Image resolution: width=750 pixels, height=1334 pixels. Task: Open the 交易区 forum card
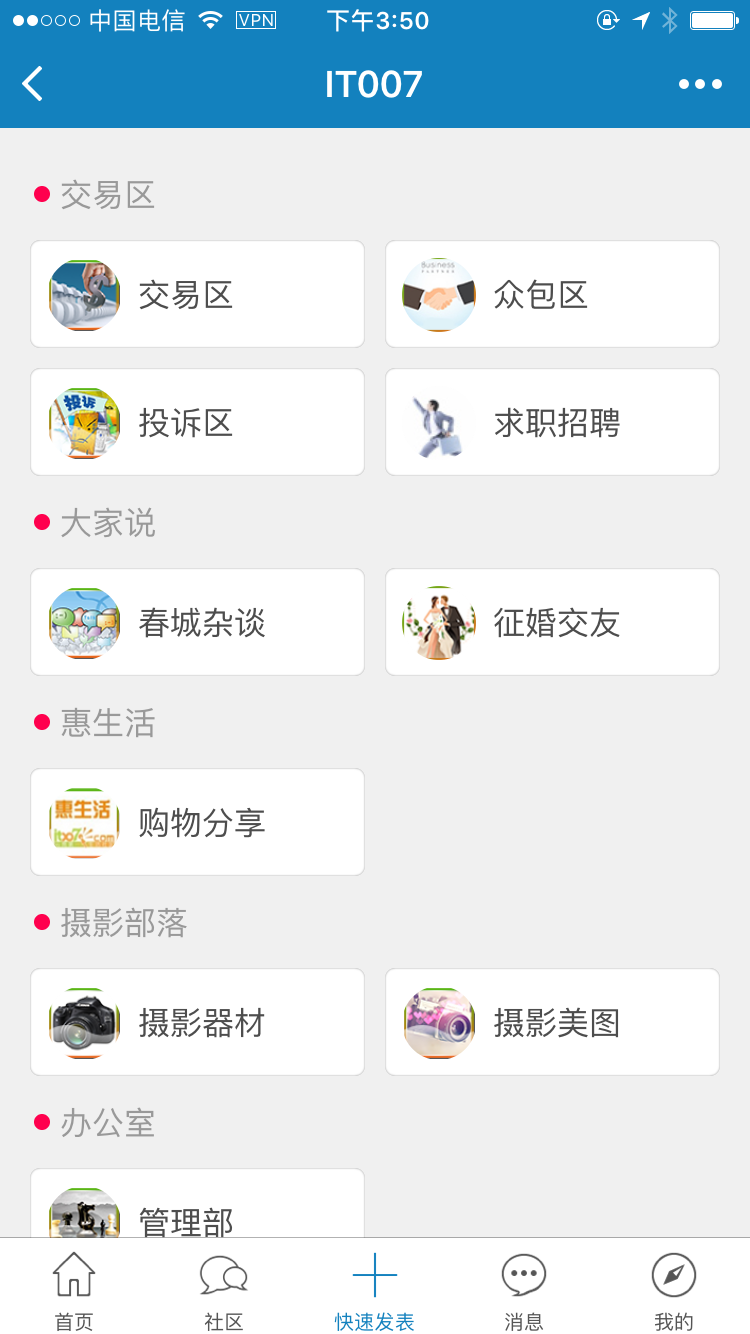point(197,294)
